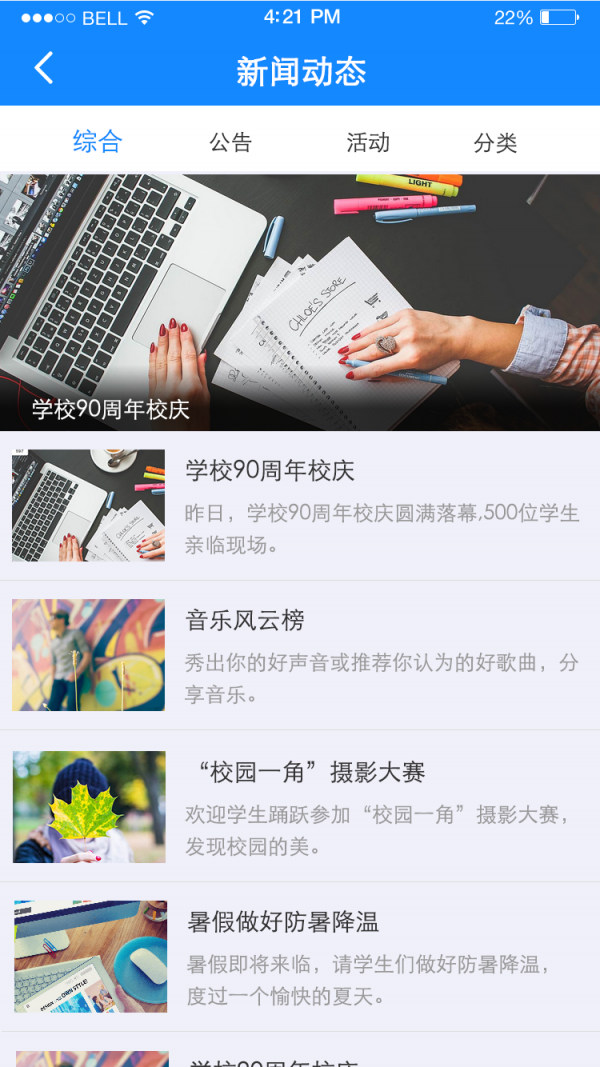
Task: View the “校园一角”摄影大赛 article
Action: 300,807
